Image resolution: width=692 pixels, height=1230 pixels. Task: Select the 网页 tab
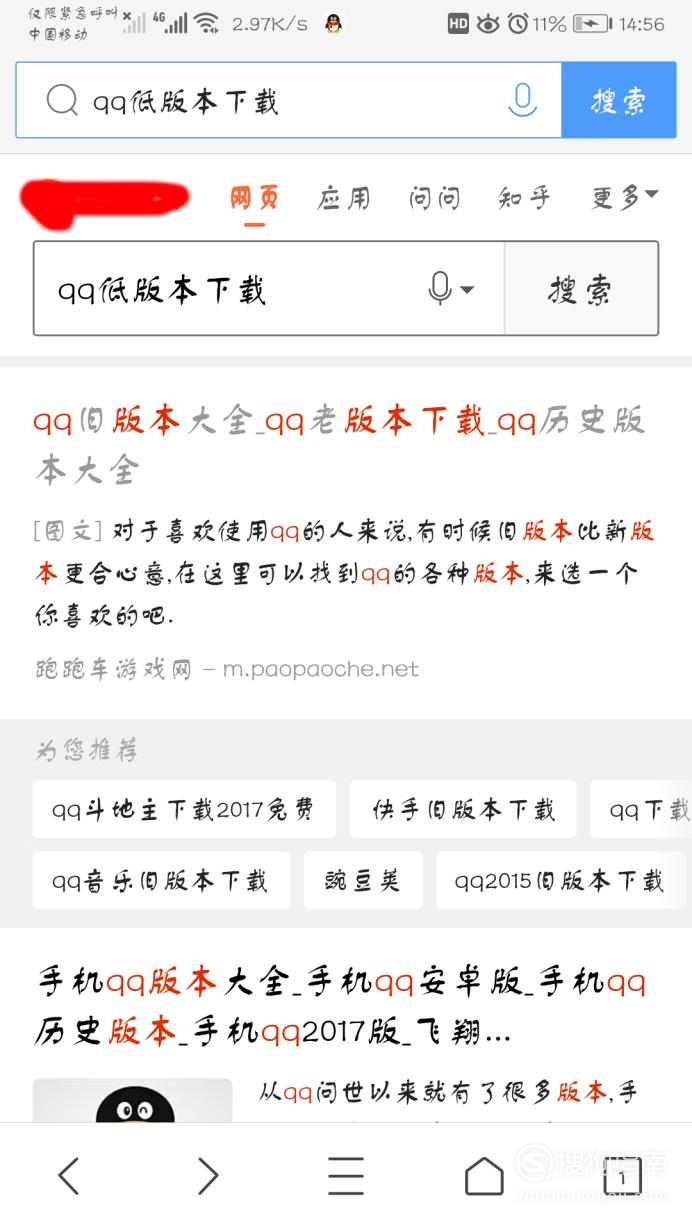pos(254,198)
